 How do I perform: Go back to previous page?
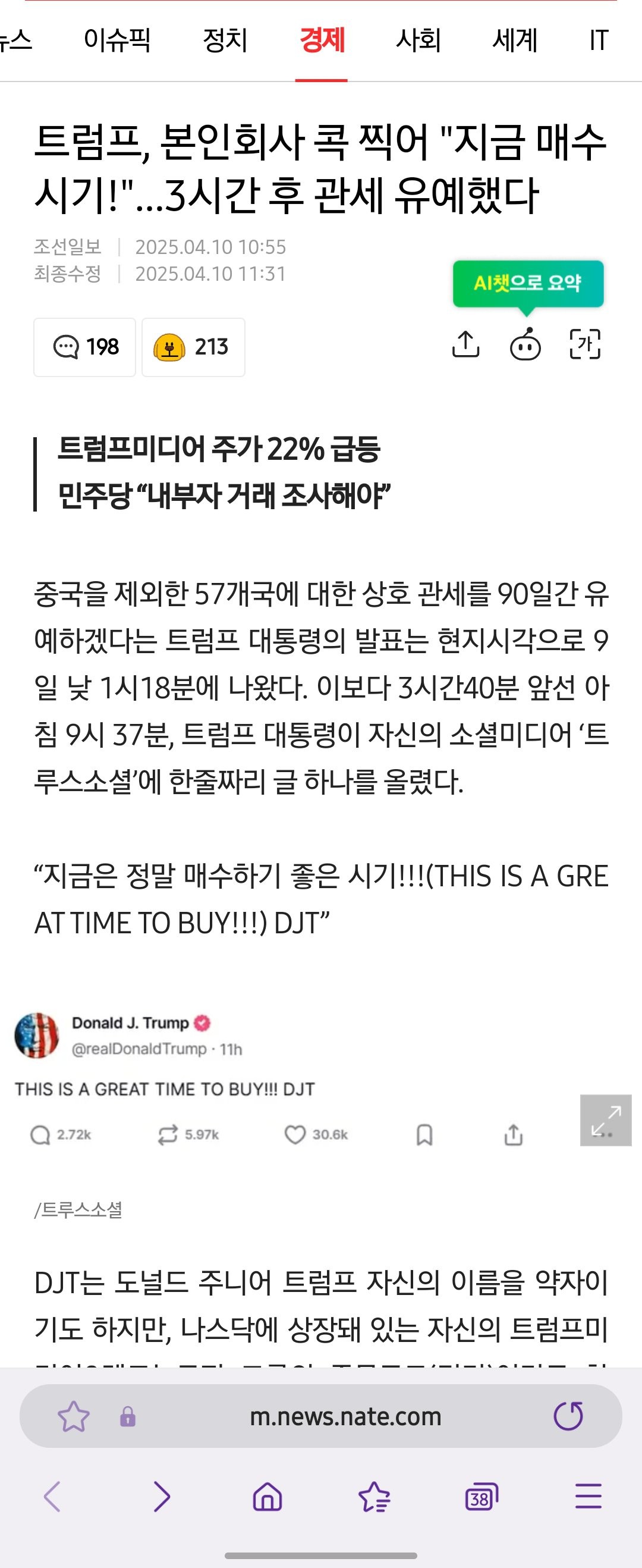point(52,1497)
